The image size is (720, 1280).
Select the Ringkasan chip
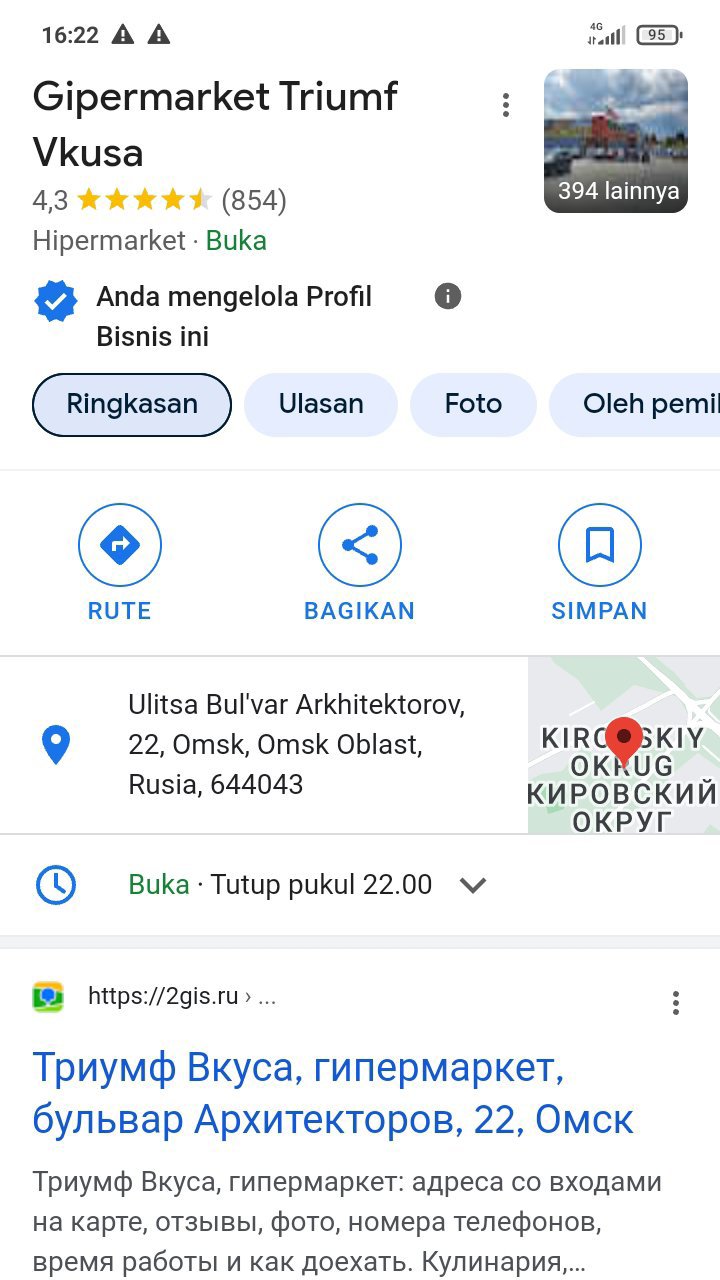[x=132, y=405]
